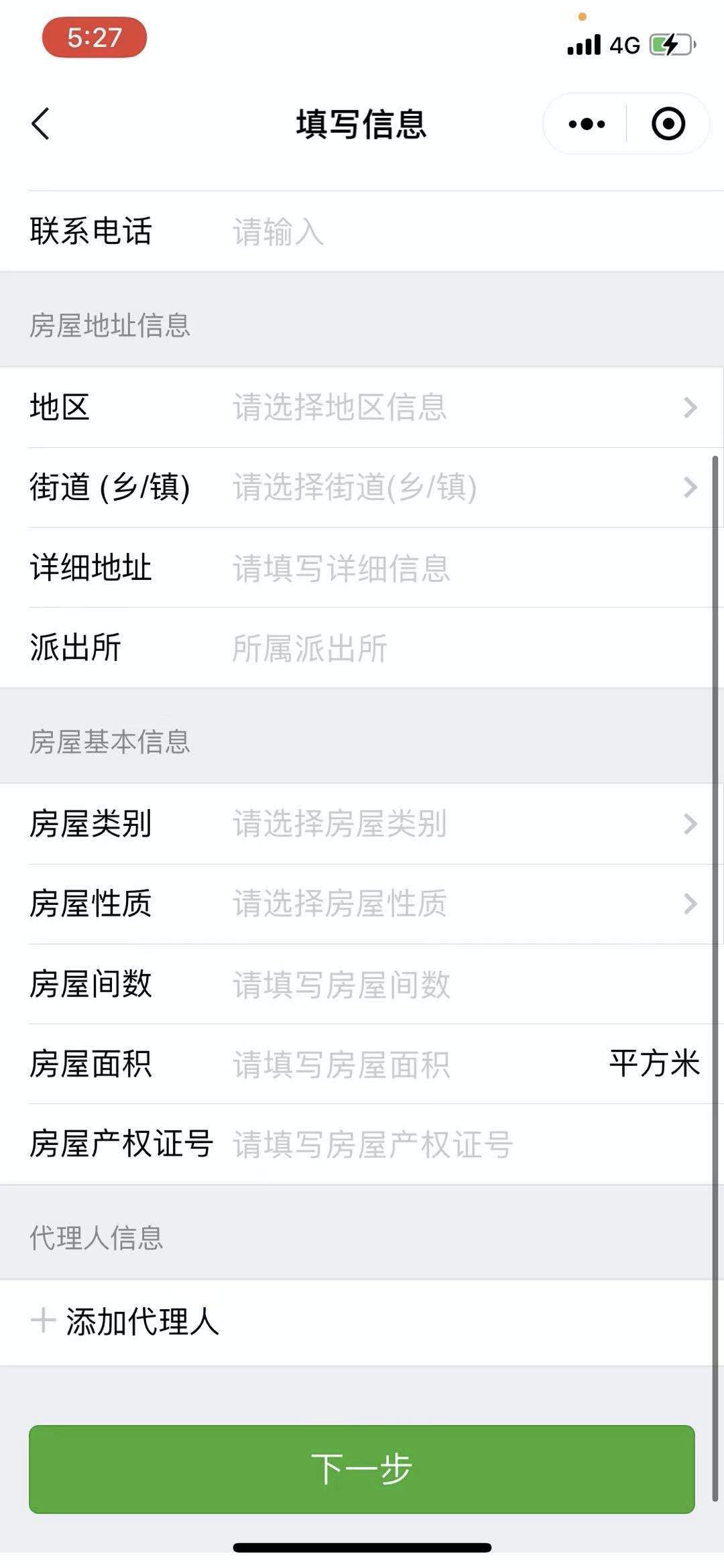Screen dimensions: 724x1568
Task: Open the mini program more options menu
Action: (x=587, y=124)
